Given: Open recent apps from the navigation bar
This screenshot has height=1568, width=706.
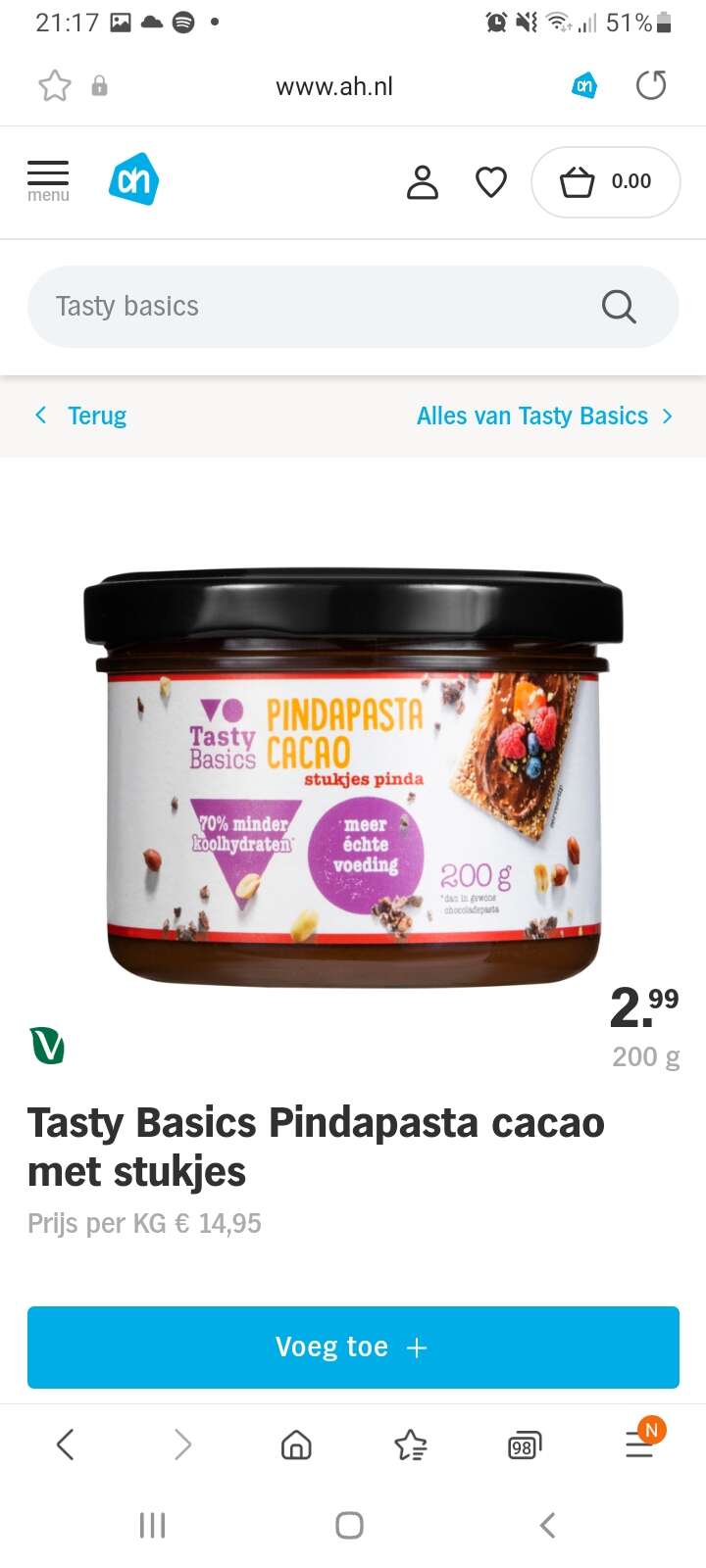Looking at the screenshot, I should 152,1525.
